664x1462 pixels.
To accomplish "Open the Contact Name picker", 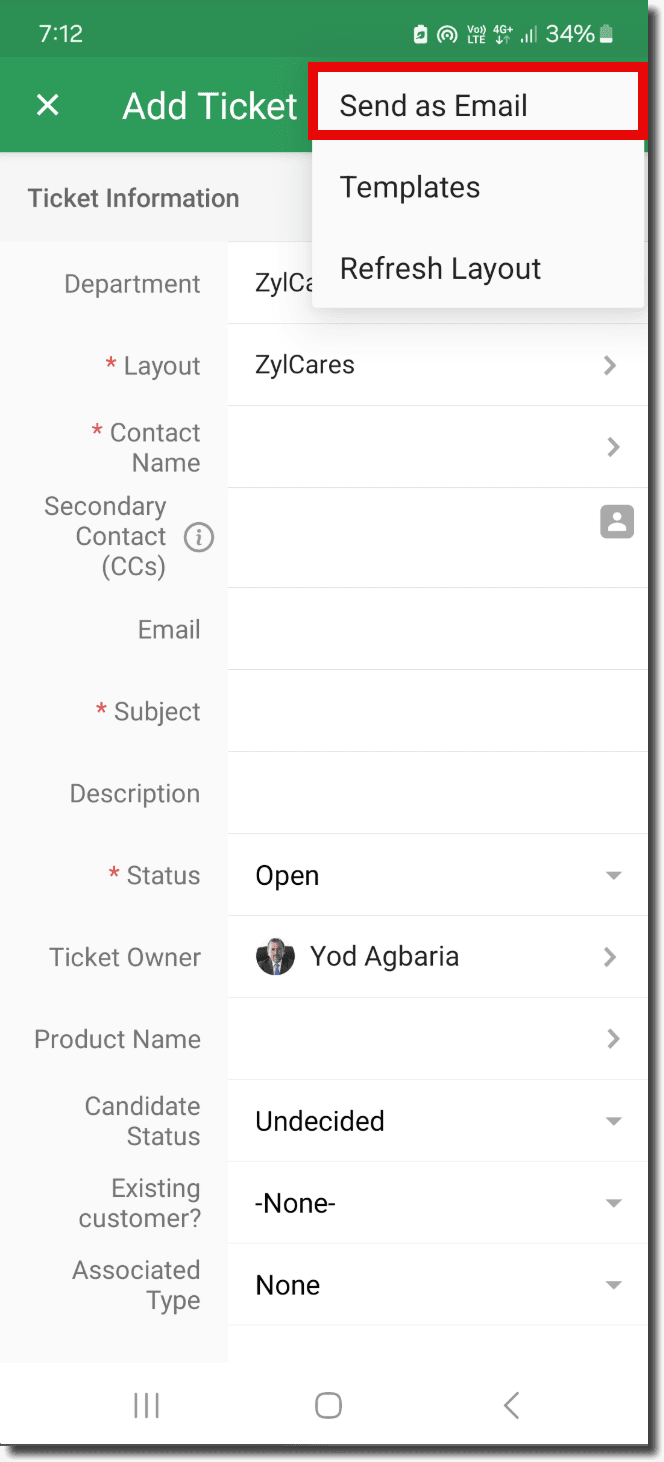I will tap(438, 447).
